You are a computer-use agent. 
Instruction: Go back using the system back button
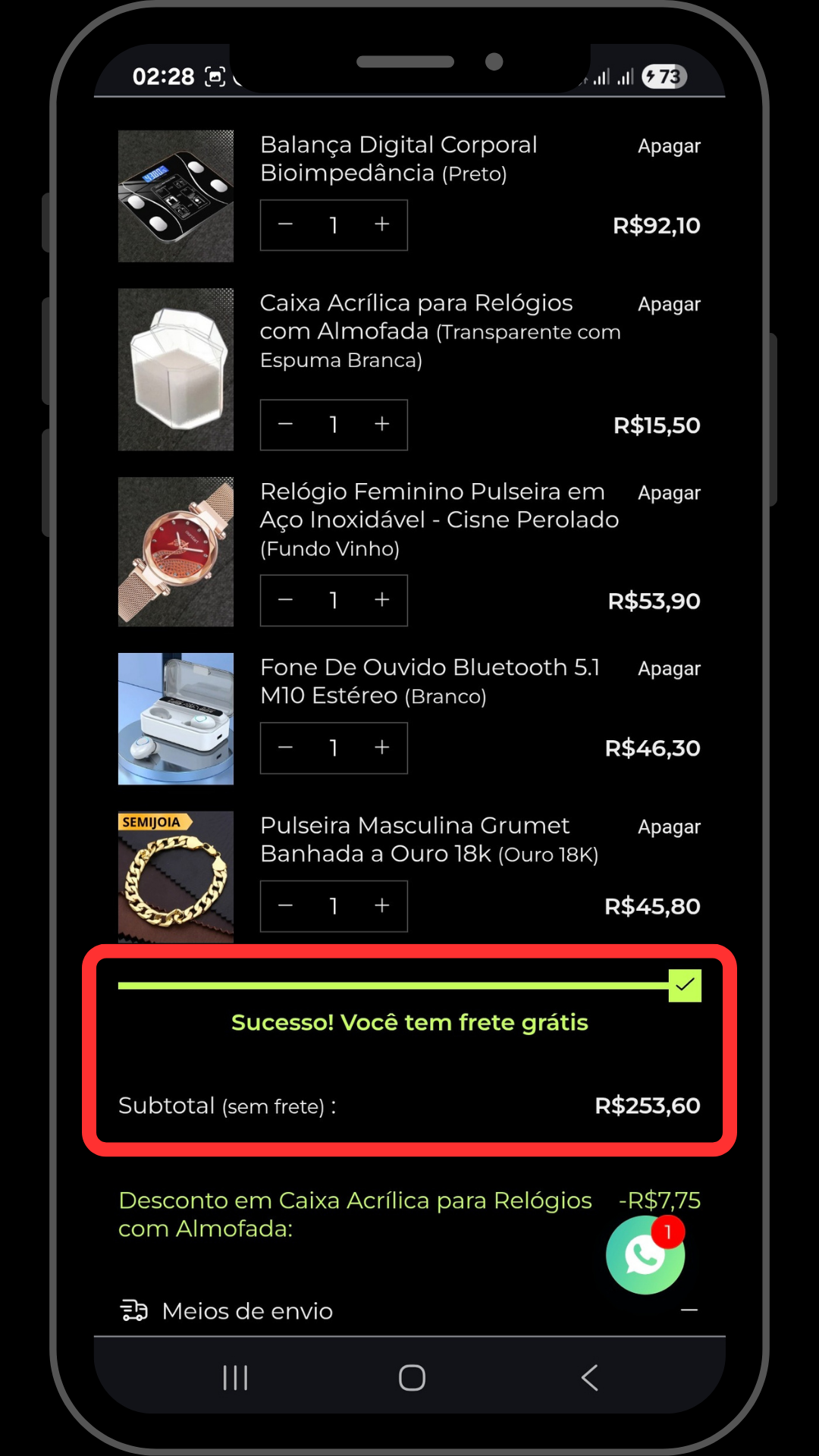tap(590, 1377)
